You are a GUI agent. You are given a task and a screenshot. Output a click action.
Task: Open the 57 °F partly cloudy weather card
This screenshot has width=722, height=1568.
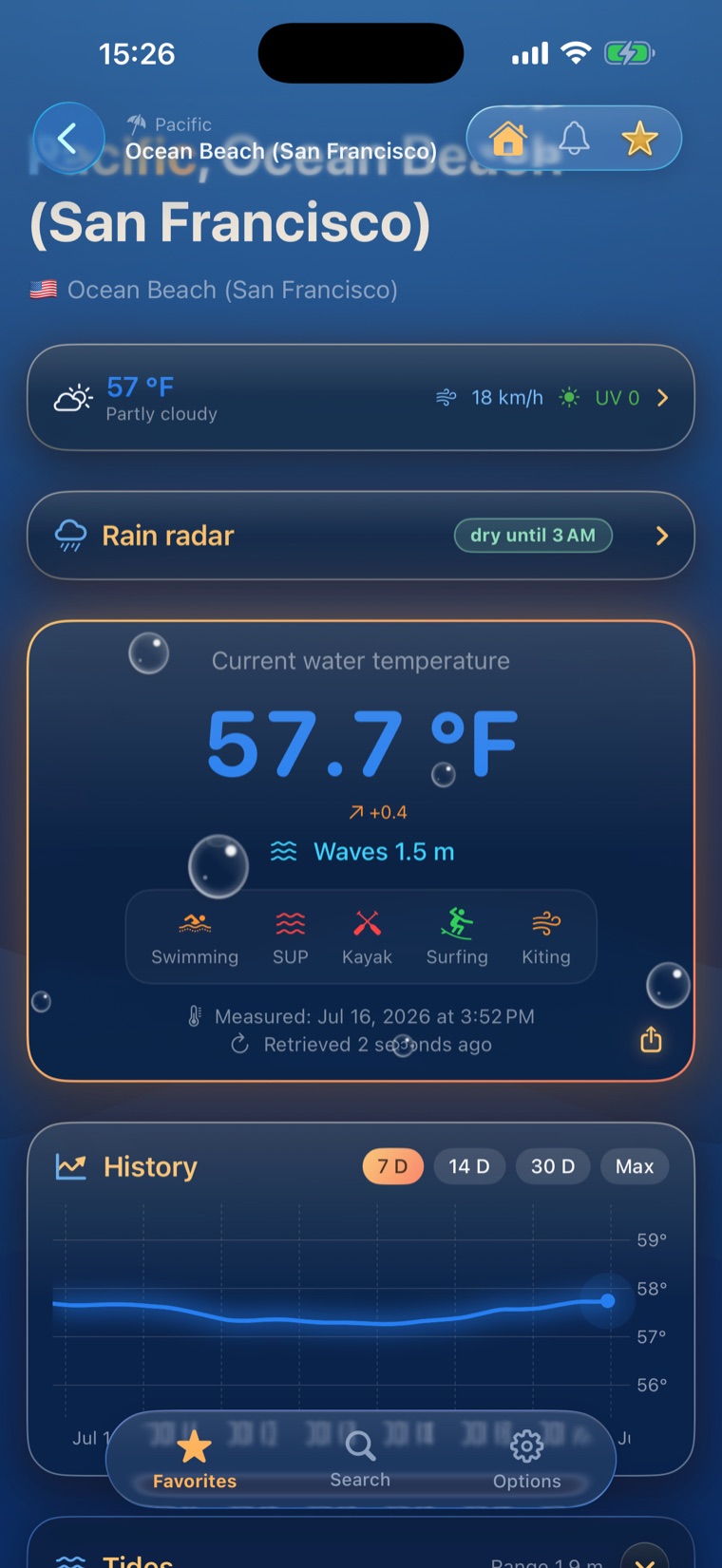[361, 398]
